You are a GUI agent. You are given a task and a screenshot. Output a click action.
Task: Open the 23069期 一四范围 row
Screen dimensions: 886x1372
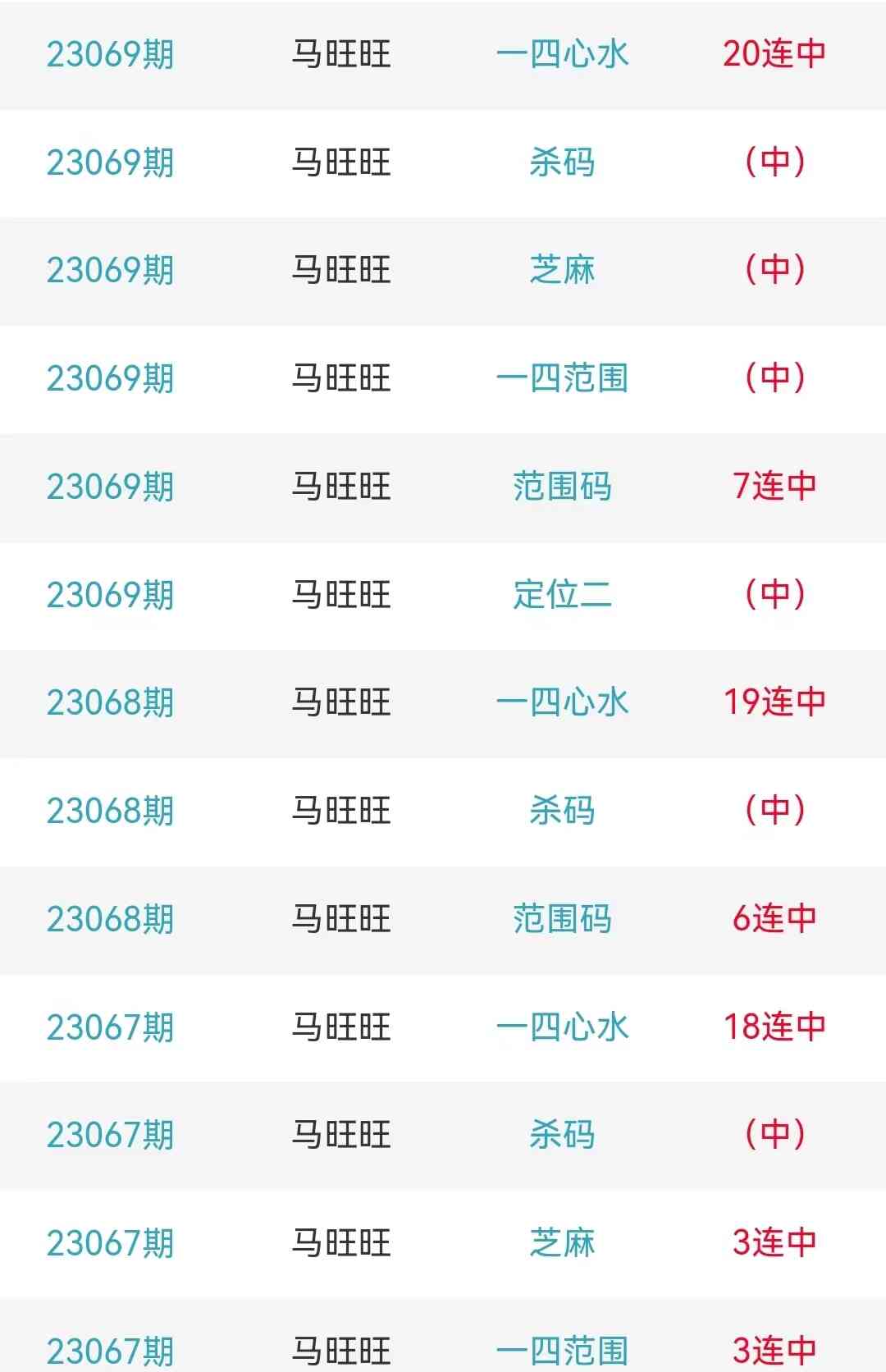562,378
